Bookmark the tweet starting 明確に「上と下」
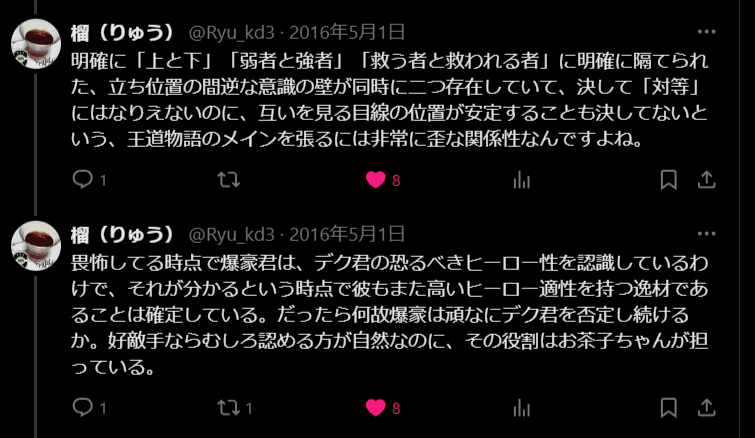Screen dimensions: 755x438 pyautogui.click(x=669, y=180)
